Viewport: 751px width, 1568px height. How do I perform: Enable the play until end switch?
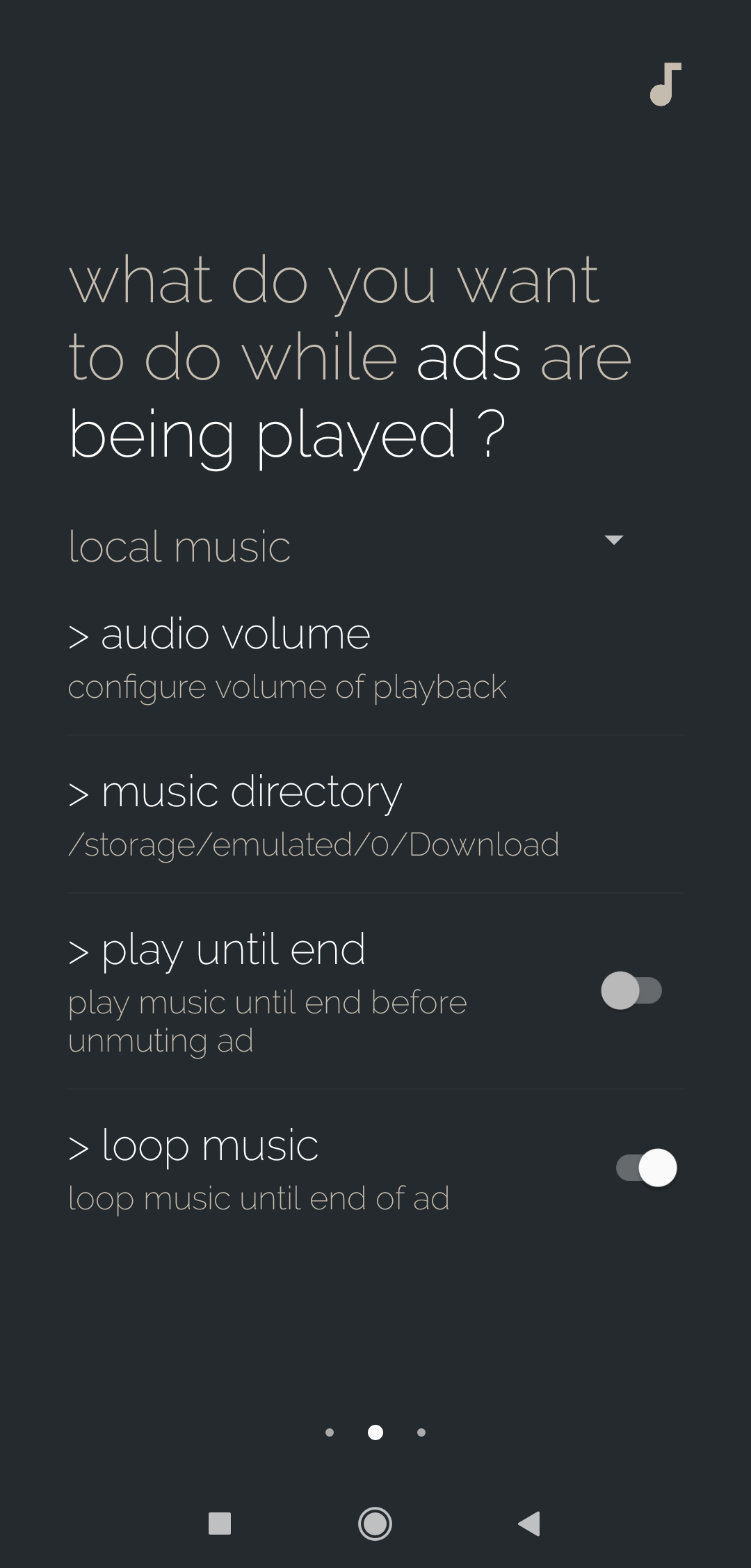(631, 990)
